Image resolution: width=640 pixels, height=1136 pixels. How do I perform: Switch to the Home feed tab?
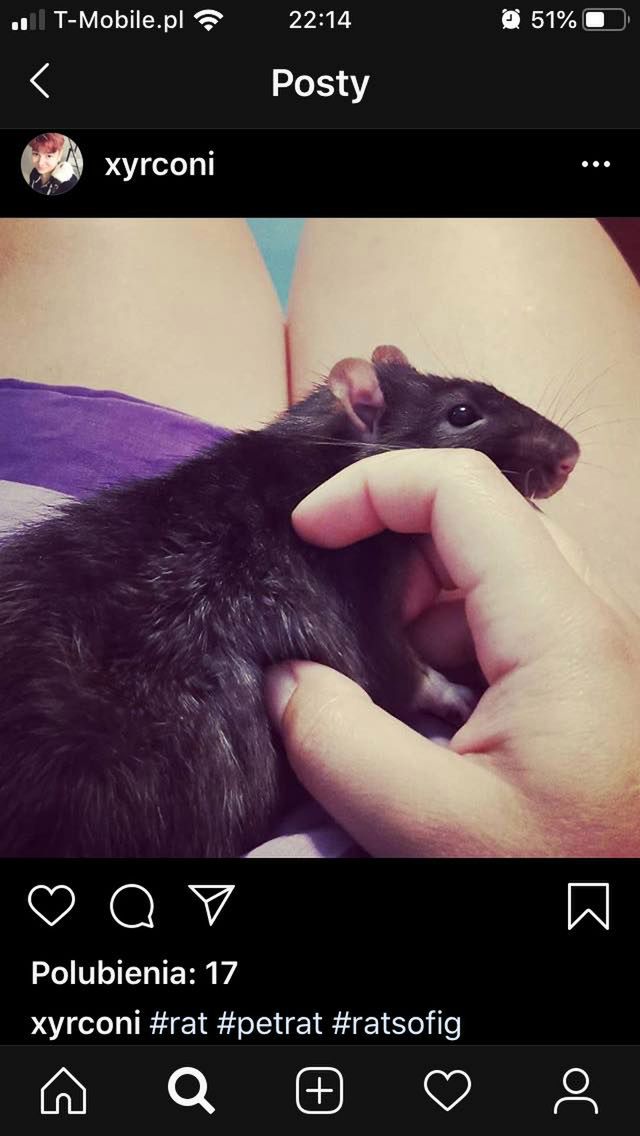63,1091
